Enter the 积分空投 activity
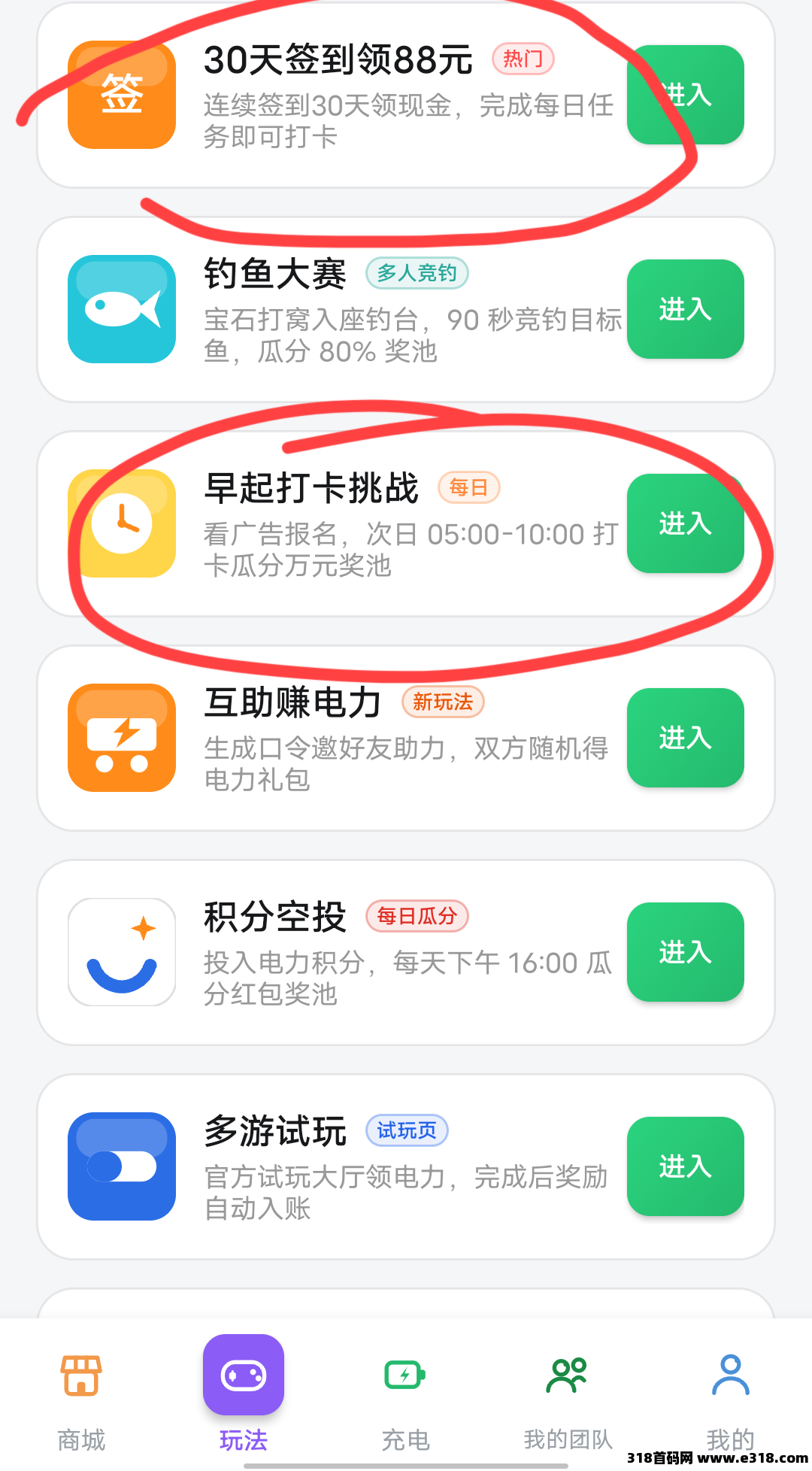Viewport: 812px width, 1471px height. point(685,952)
